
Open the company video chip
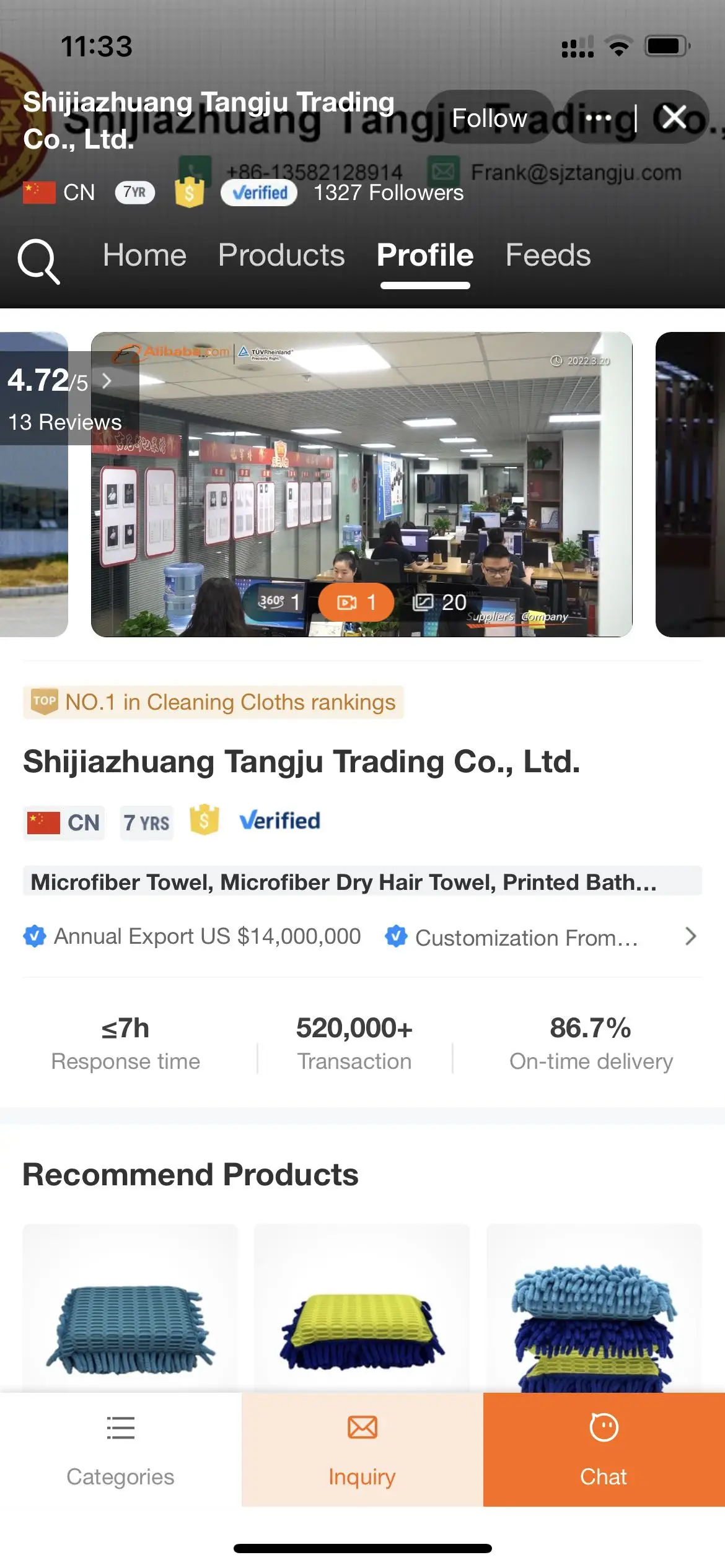pos(356,602)
